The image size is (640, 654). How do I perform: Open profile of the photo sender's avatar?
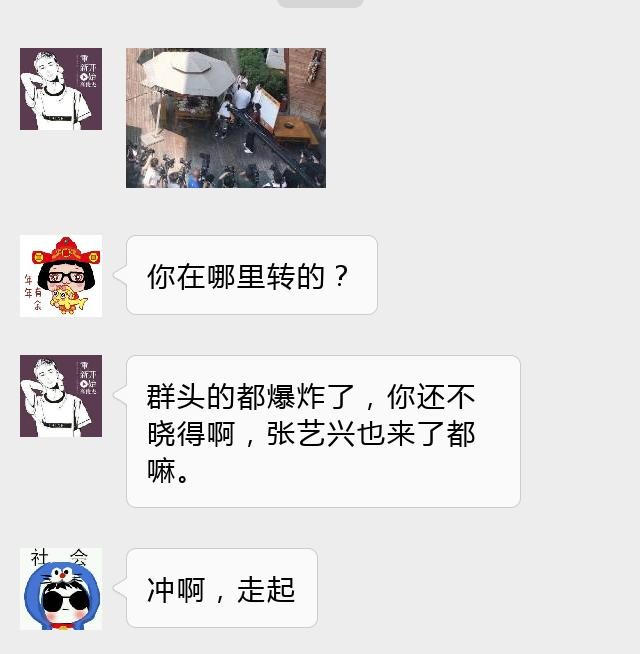pyautogui.click(x=61, y=89)
